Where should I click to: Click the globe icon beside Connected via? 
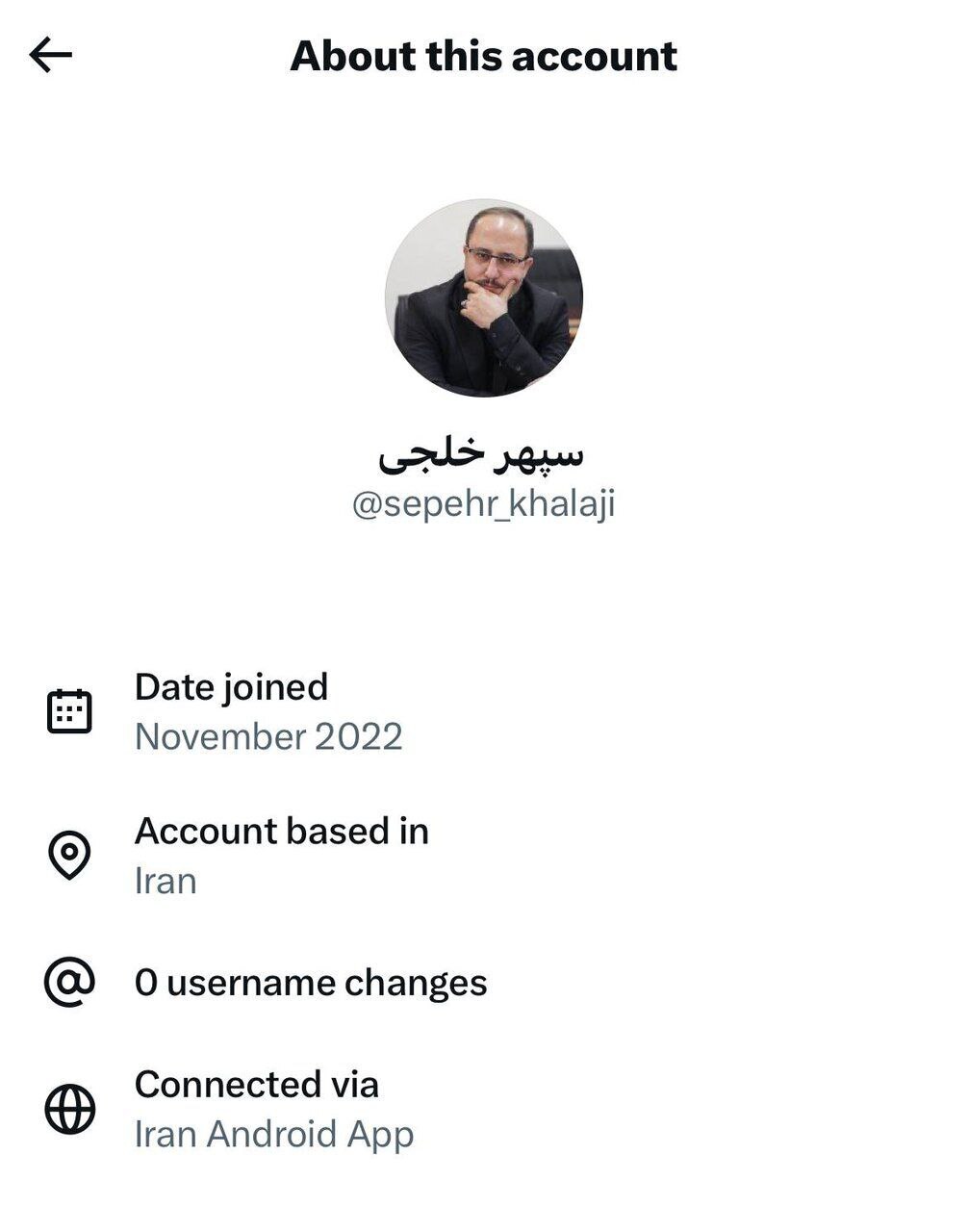coord(69,1110)
